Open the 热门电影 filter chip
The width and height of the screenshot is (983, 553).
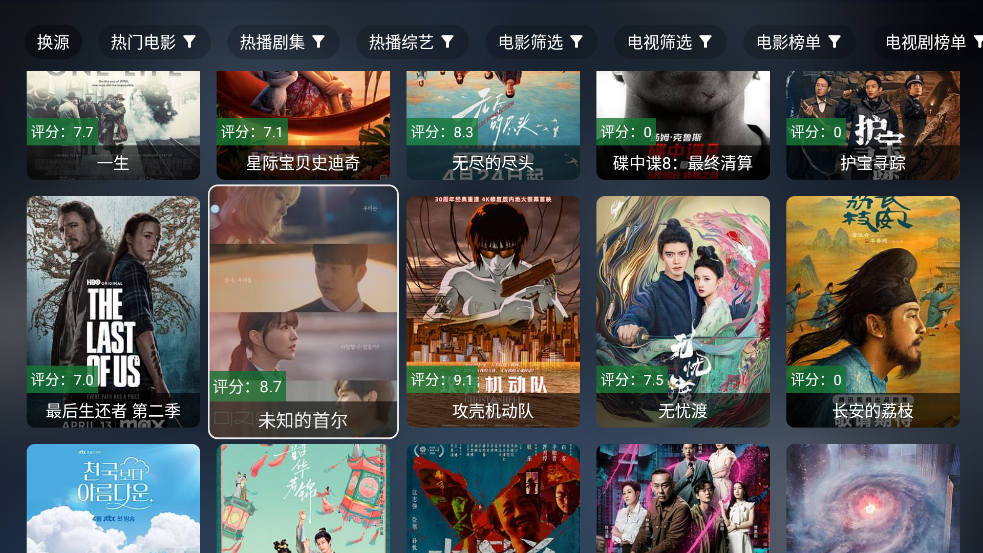pos(153,42)
